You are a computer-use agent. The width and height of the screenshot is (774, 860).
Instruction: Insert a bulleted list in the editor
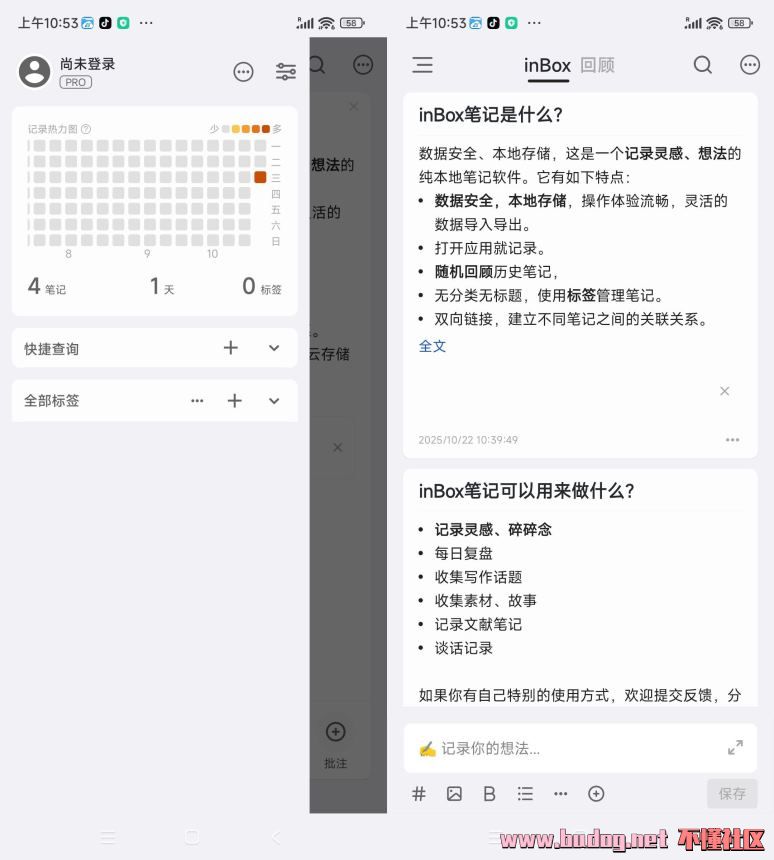click(525, 793)
